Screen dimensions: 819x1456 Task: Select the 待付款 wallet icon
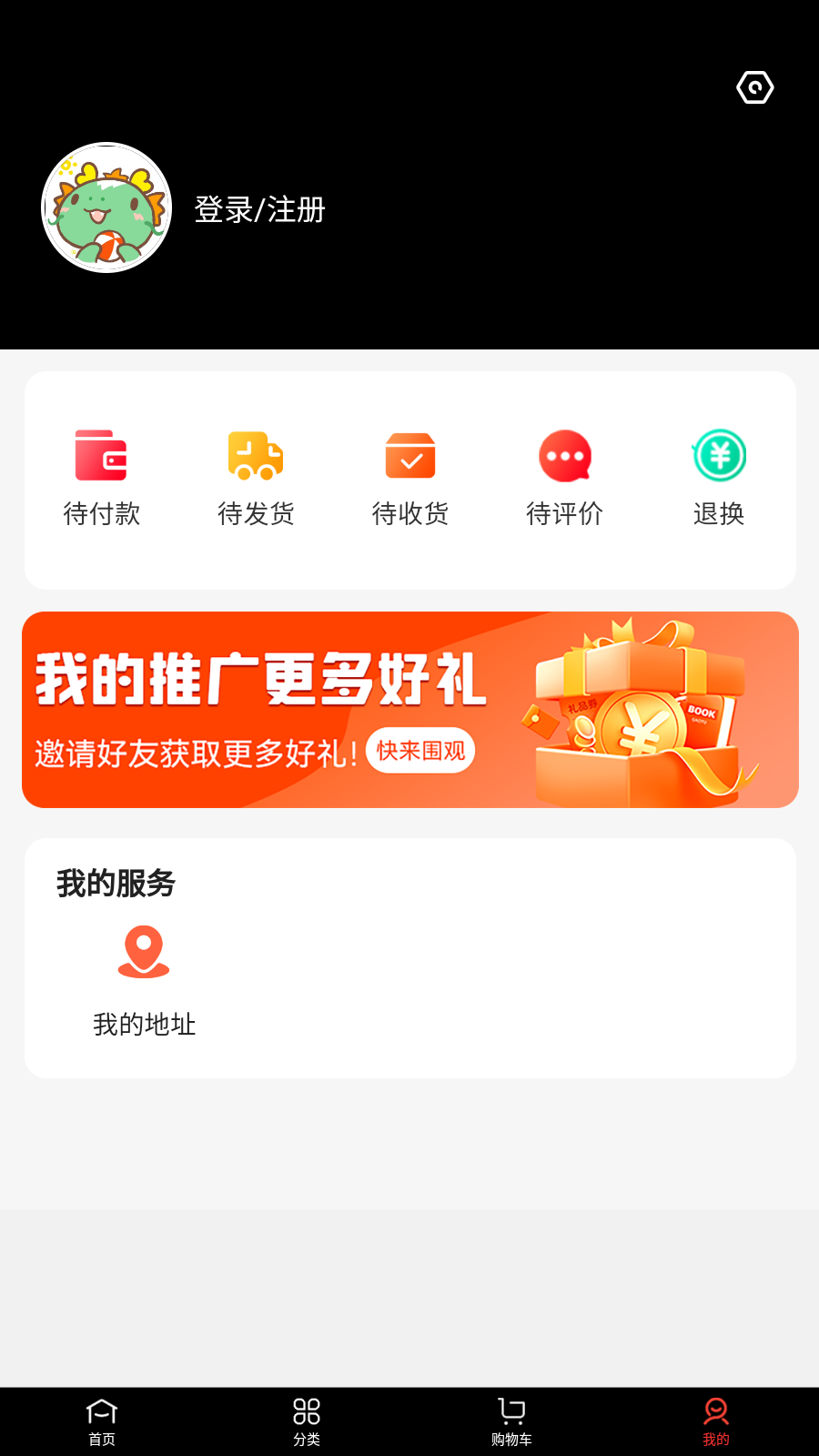coord(101,455)
